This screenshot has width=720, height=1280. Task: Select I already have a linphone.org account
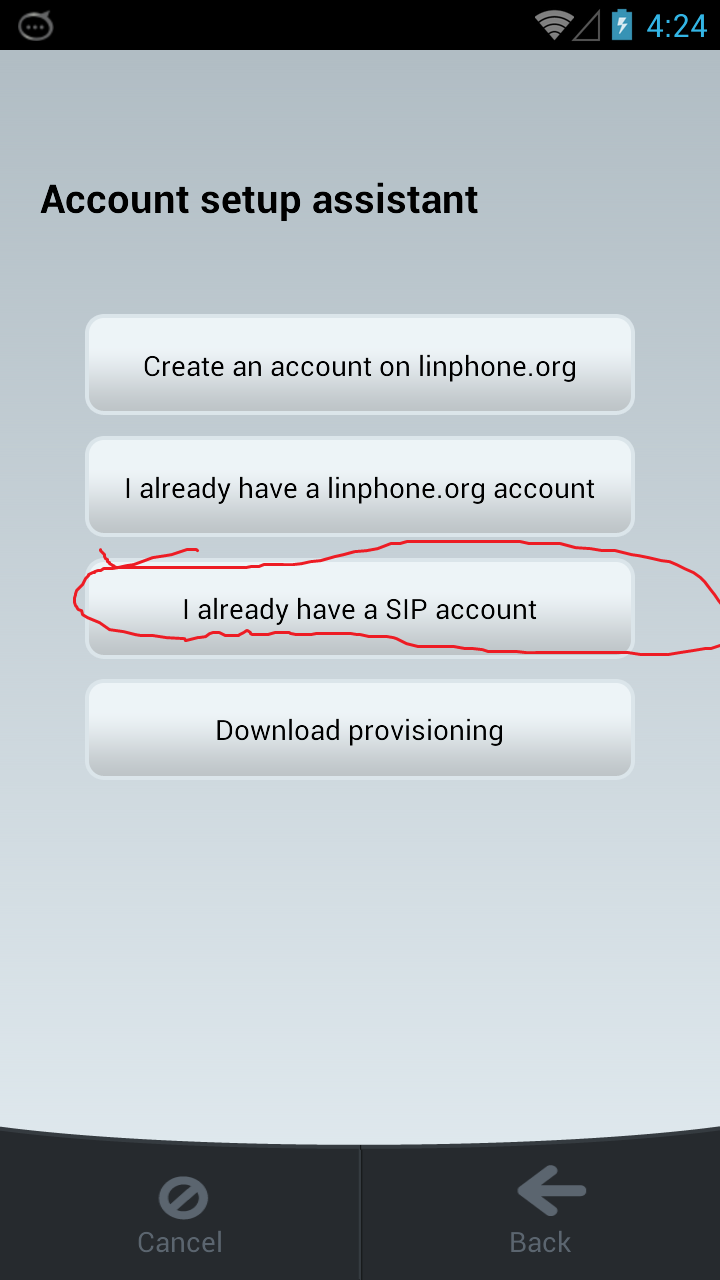coord(360,487)
